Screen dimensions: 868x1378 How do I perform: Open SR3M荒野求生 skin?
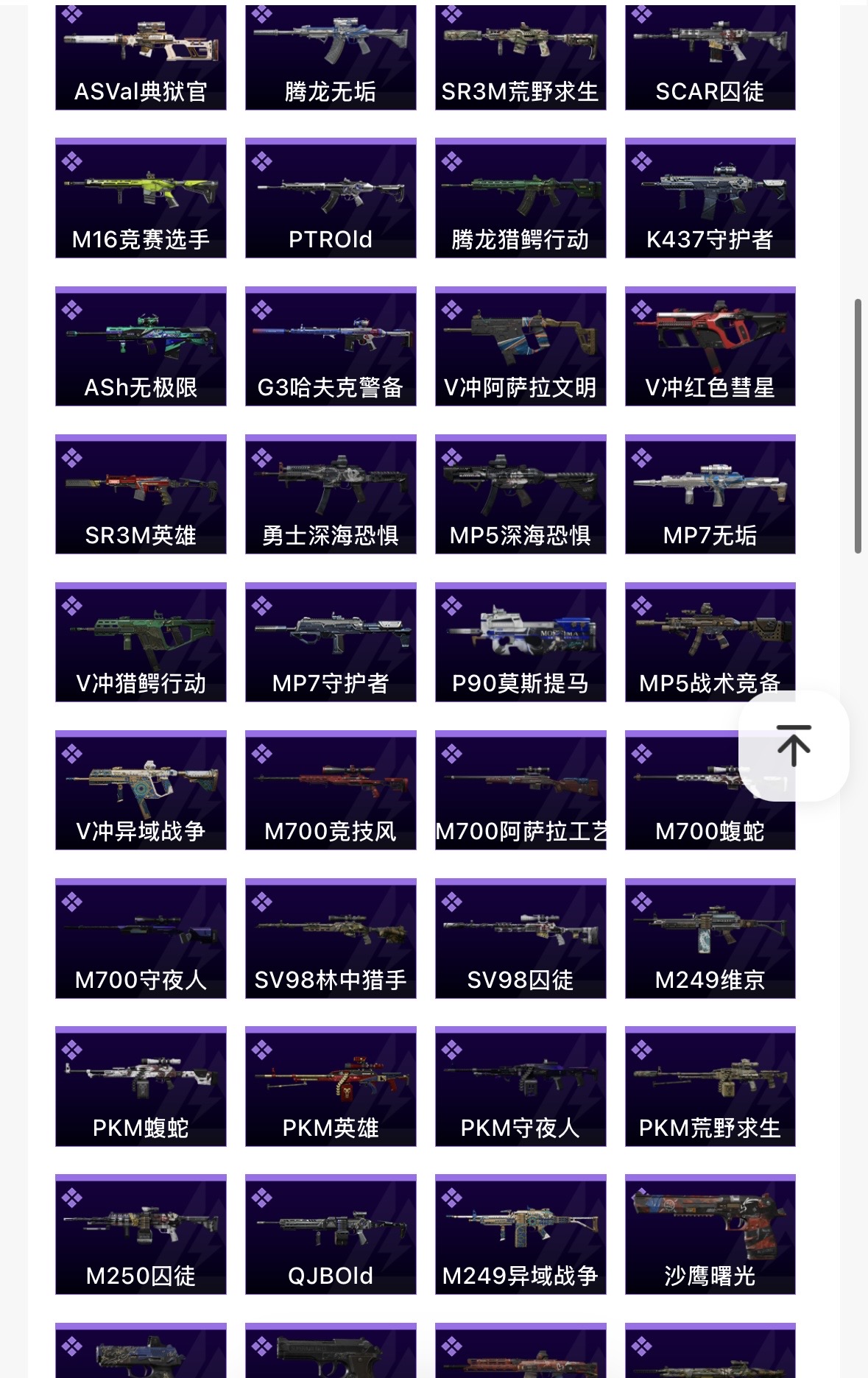521,57
